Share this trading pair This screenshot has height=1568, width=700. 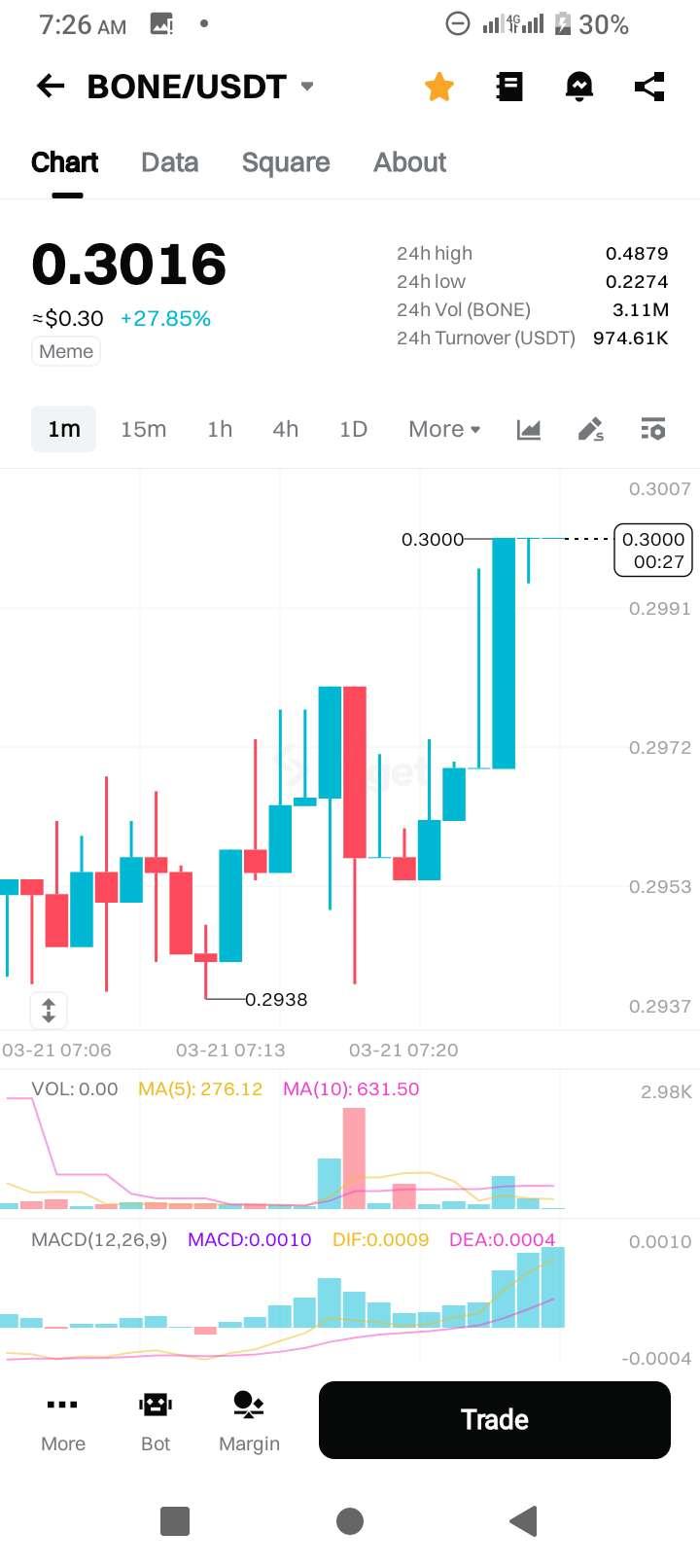(x=649, y=88)
